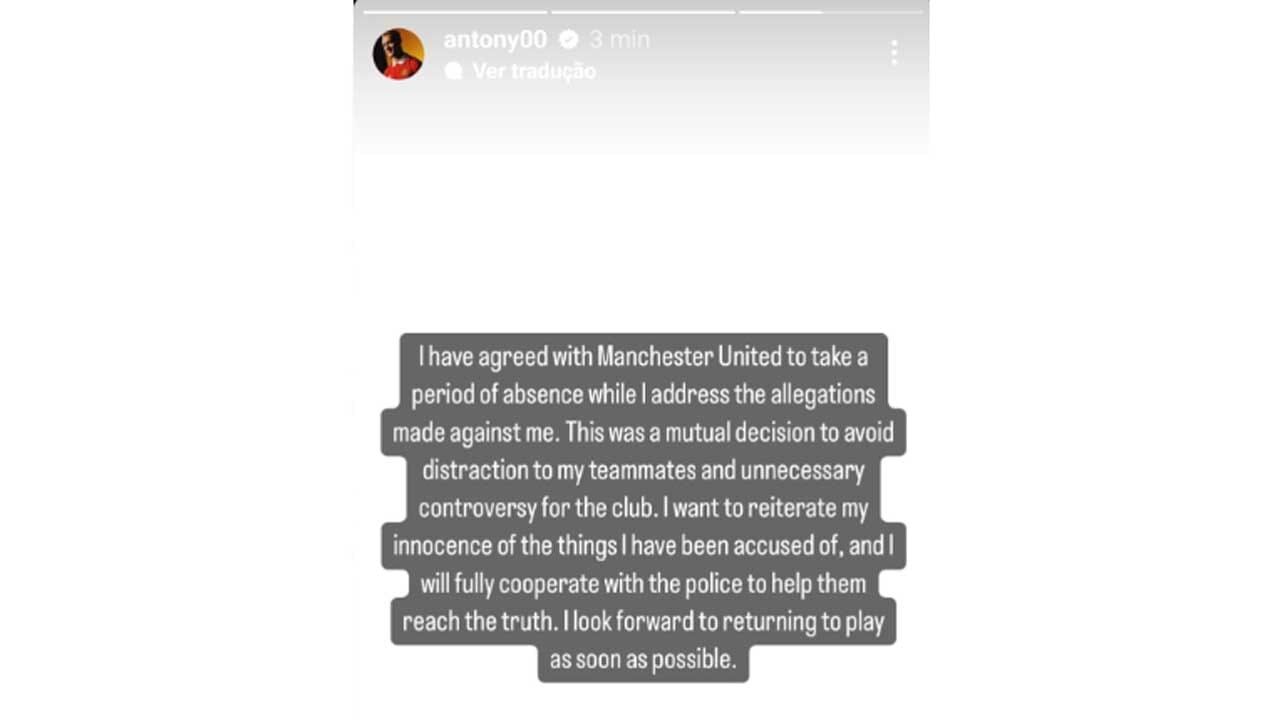Open the antony00 username link
Viewport: 1280px width, 720px height.
[494, 40]
